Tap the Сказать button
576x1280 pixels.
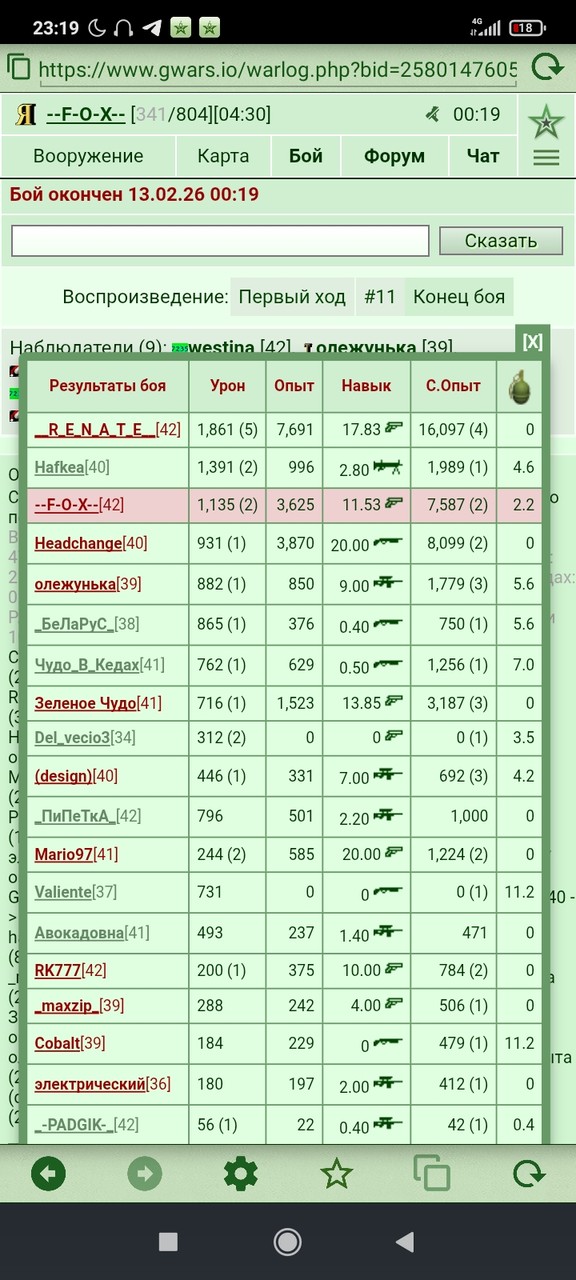(x=501, y=240)
